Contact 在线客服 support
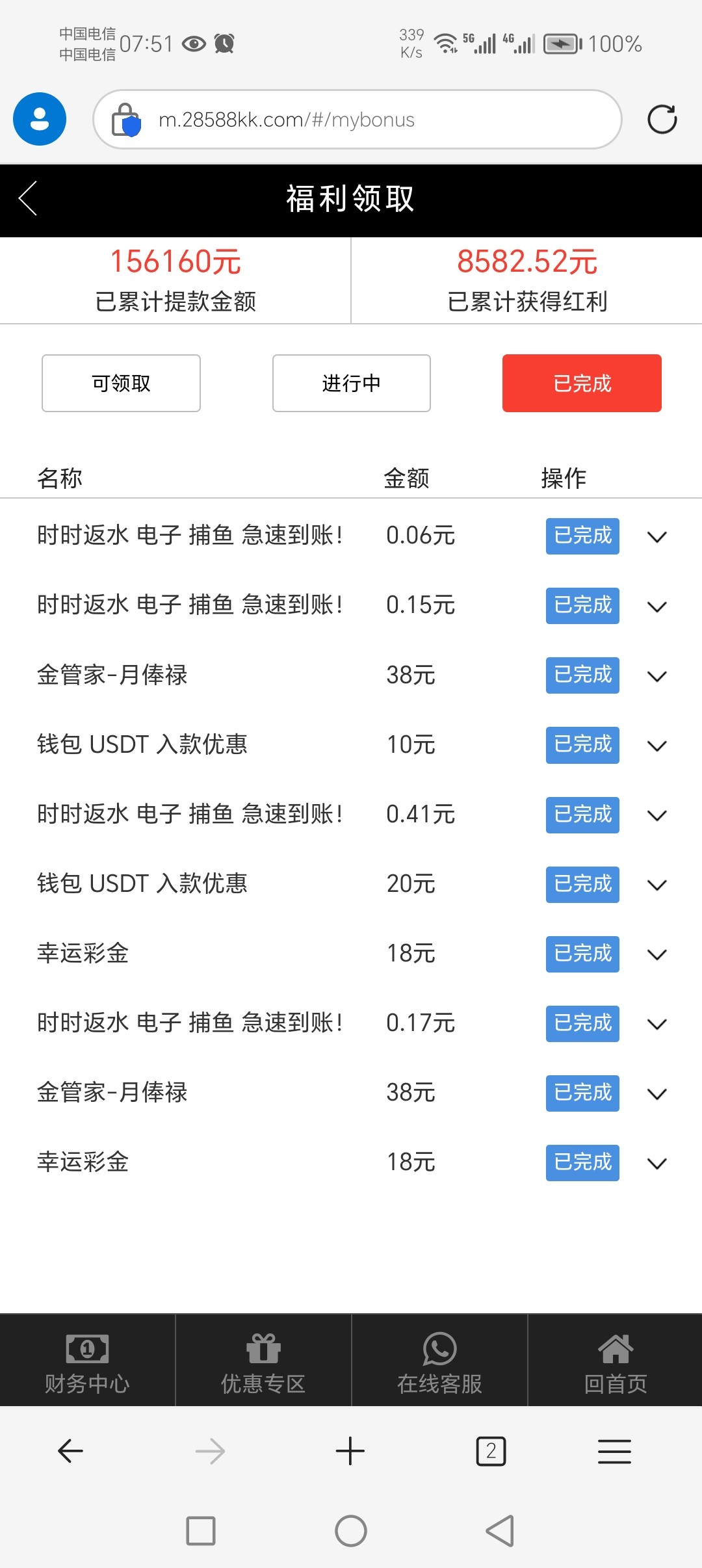 click(439, 1361)
